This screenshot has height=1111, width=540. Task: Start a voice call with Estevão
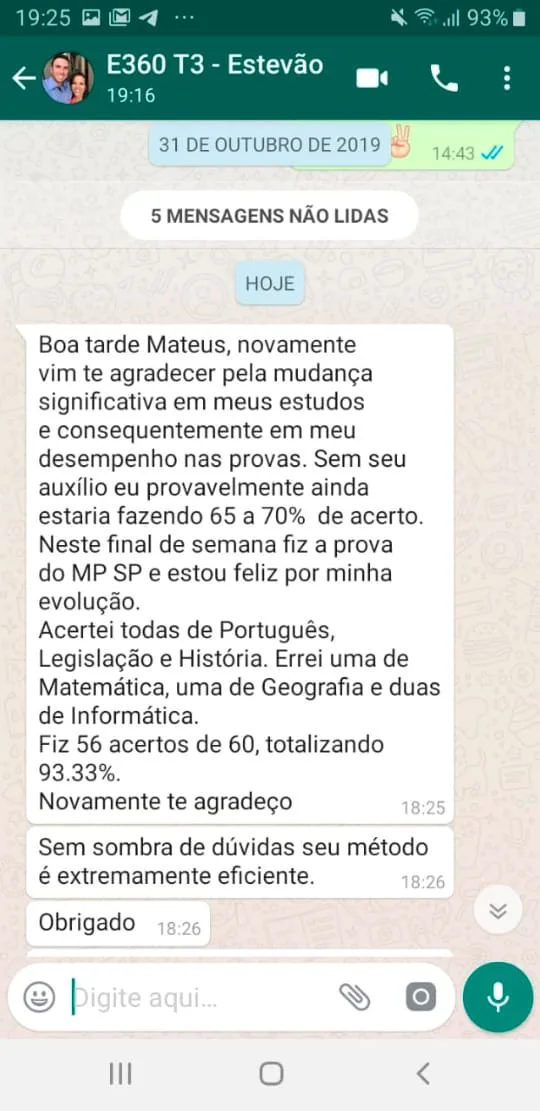[444, 78]
